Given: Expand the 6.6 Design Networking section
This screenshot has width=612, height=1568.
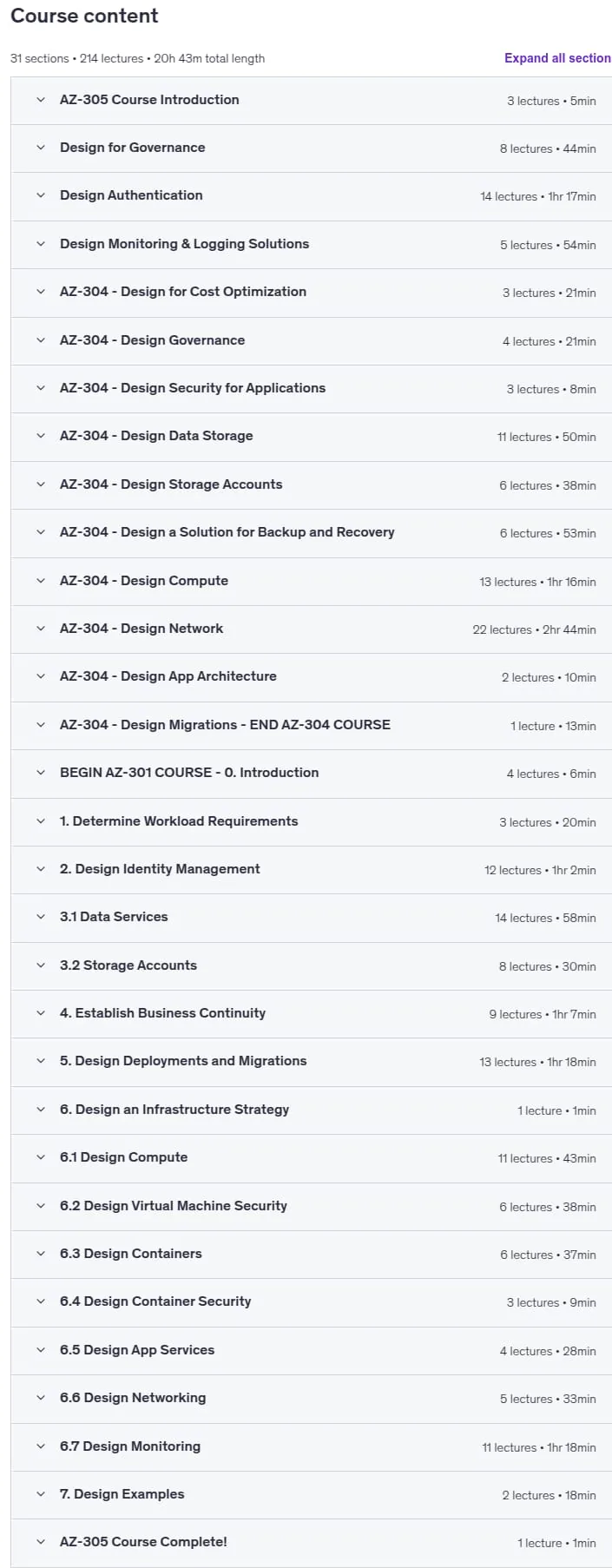Looking at the screenshot, I should tap(311, 1399).
